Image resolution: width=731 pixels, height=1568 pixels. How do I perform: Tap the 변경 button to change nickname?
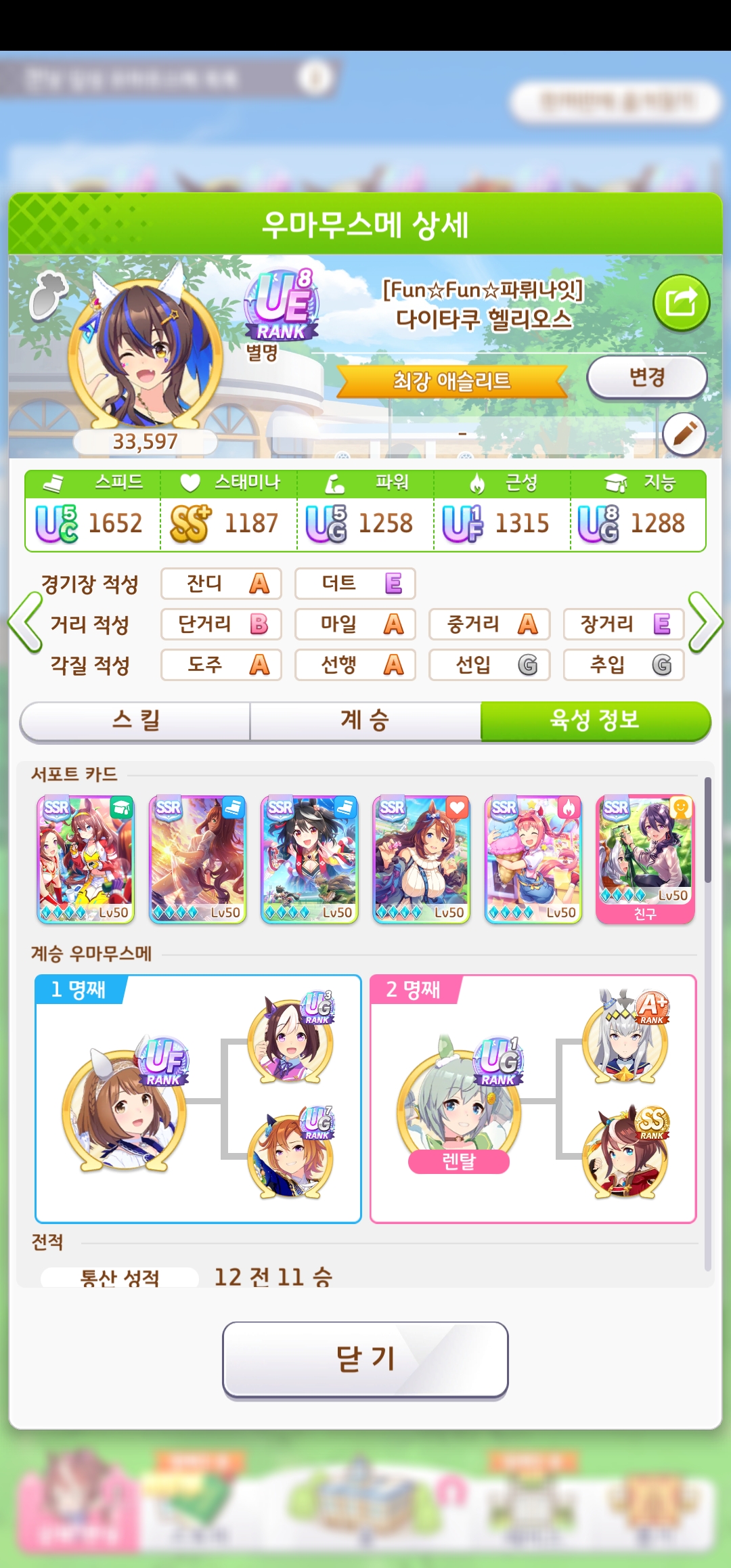(646, 377)
